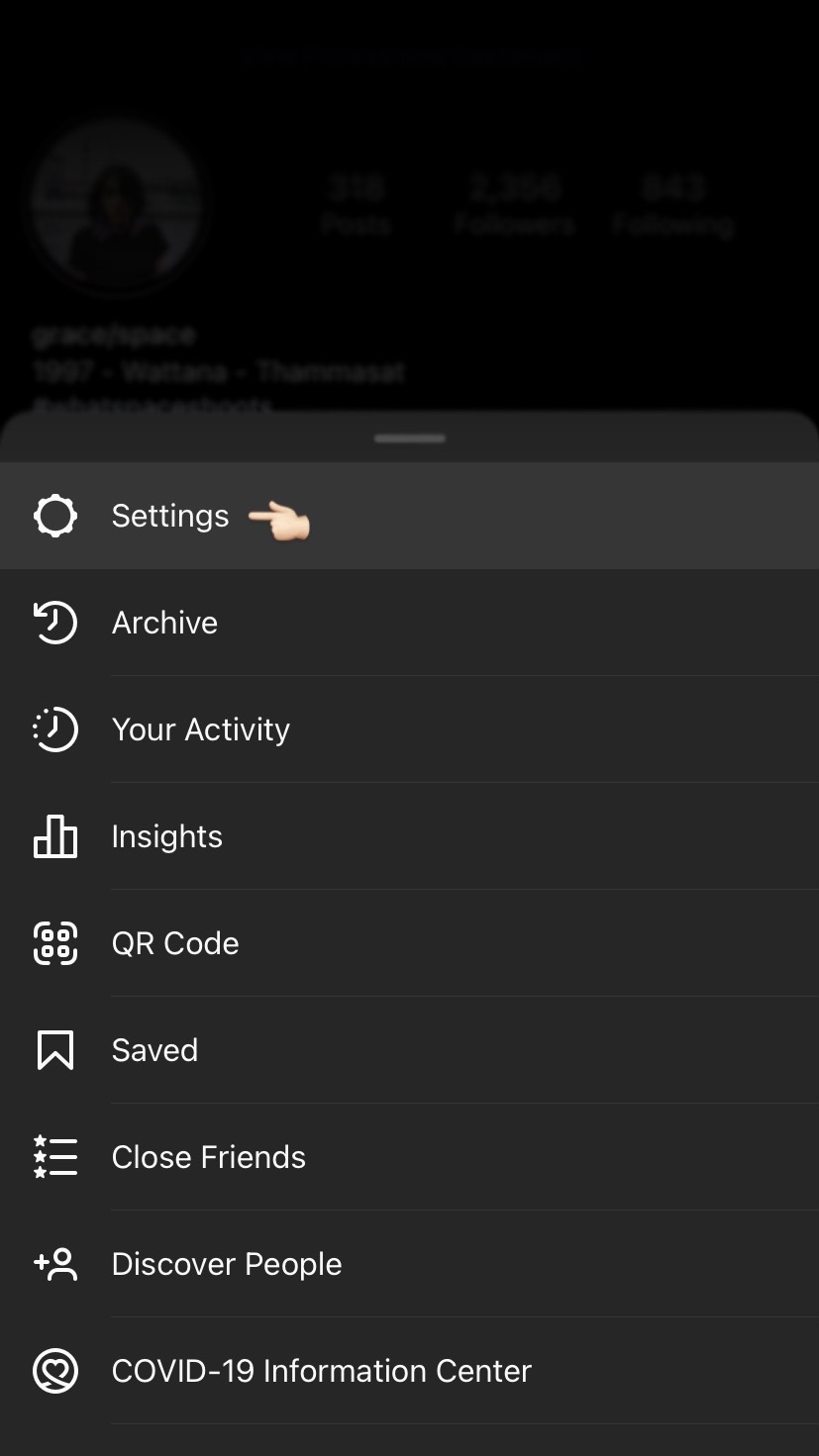Go to Your Activity

coord(200,729)
